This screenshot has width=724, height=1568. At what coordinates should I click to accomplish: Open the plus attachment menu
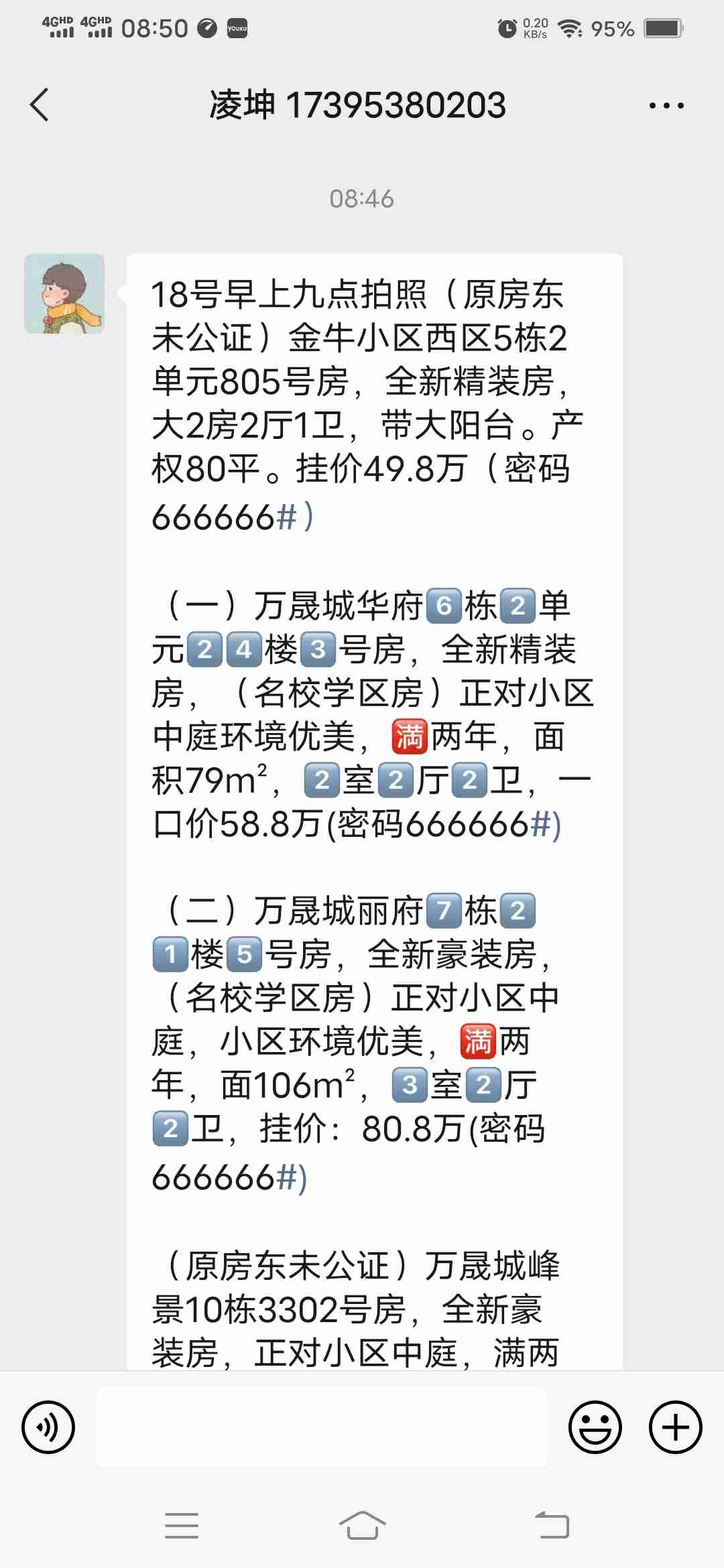pyautogui.click(x=675, y=1427)
